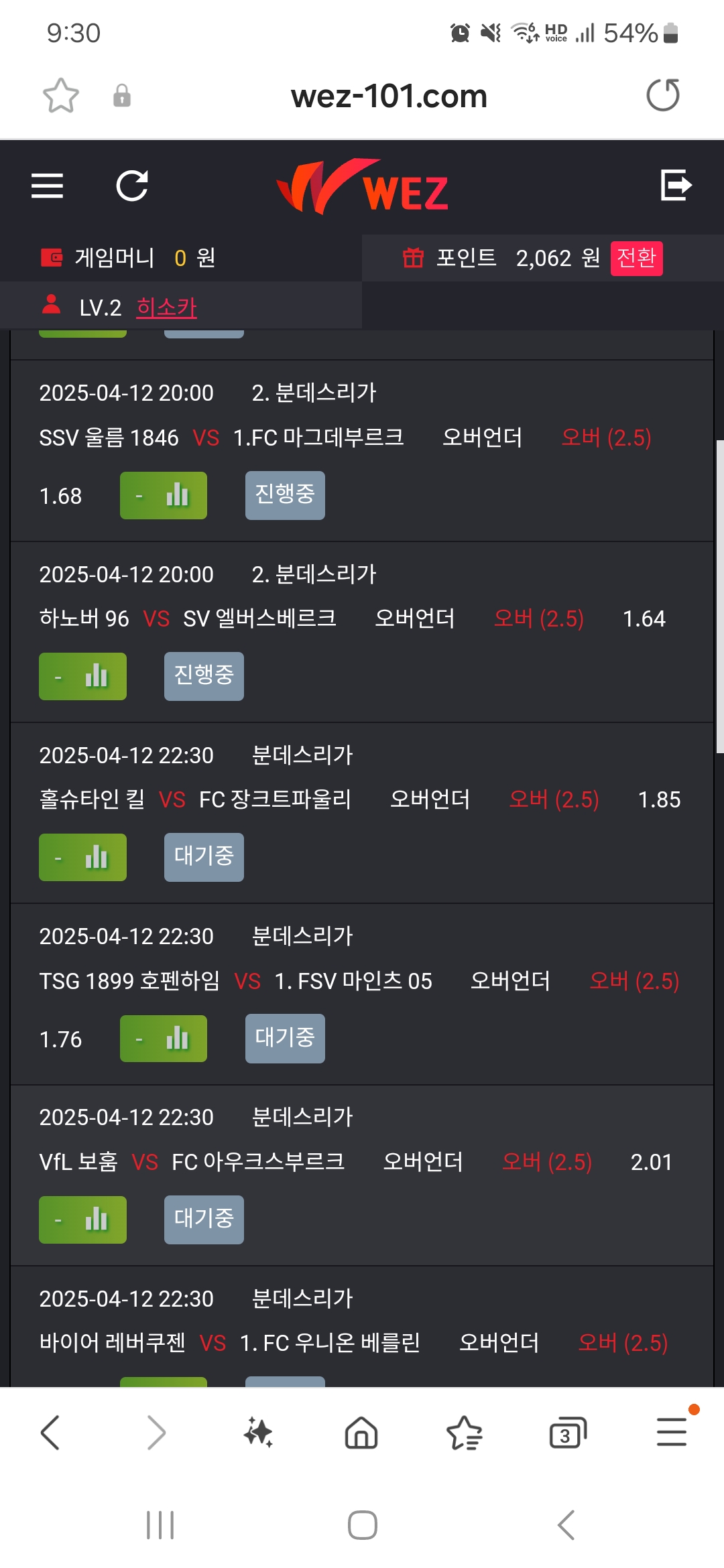Image resolution: width=724 pixels, height=1568 pixels.
Task: Go to the browser home page
Action: coord(361,1433)
